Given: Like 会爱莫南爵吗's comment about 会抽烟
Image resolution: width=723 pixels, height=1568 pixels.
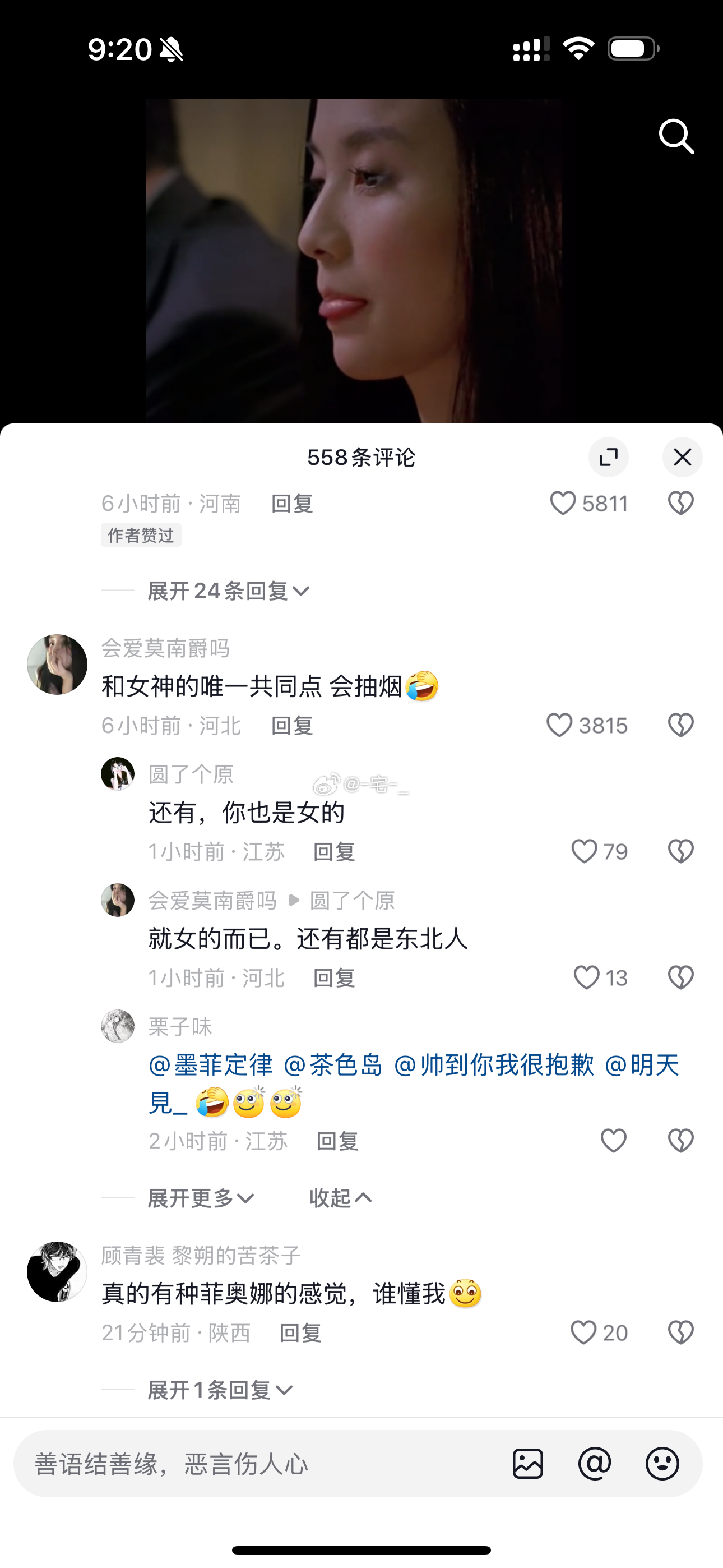Looking at the screenshot, I should (559, 725).
